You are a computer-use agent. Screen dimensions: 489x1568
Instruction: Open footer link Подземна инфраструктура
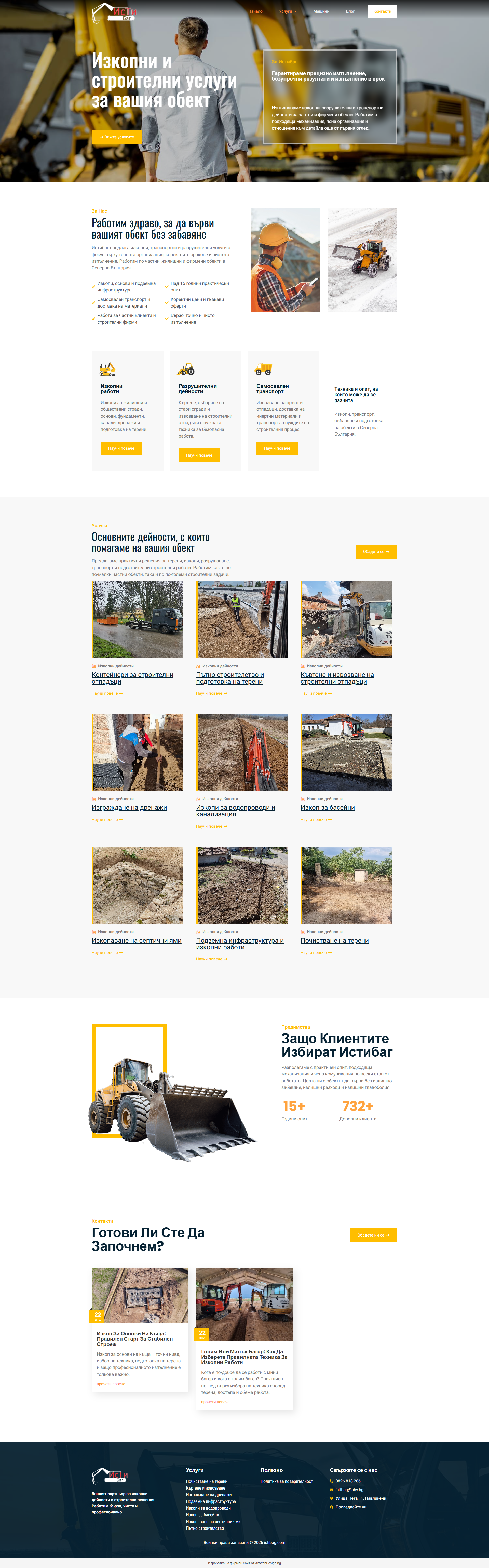[x=210, y=1501]
